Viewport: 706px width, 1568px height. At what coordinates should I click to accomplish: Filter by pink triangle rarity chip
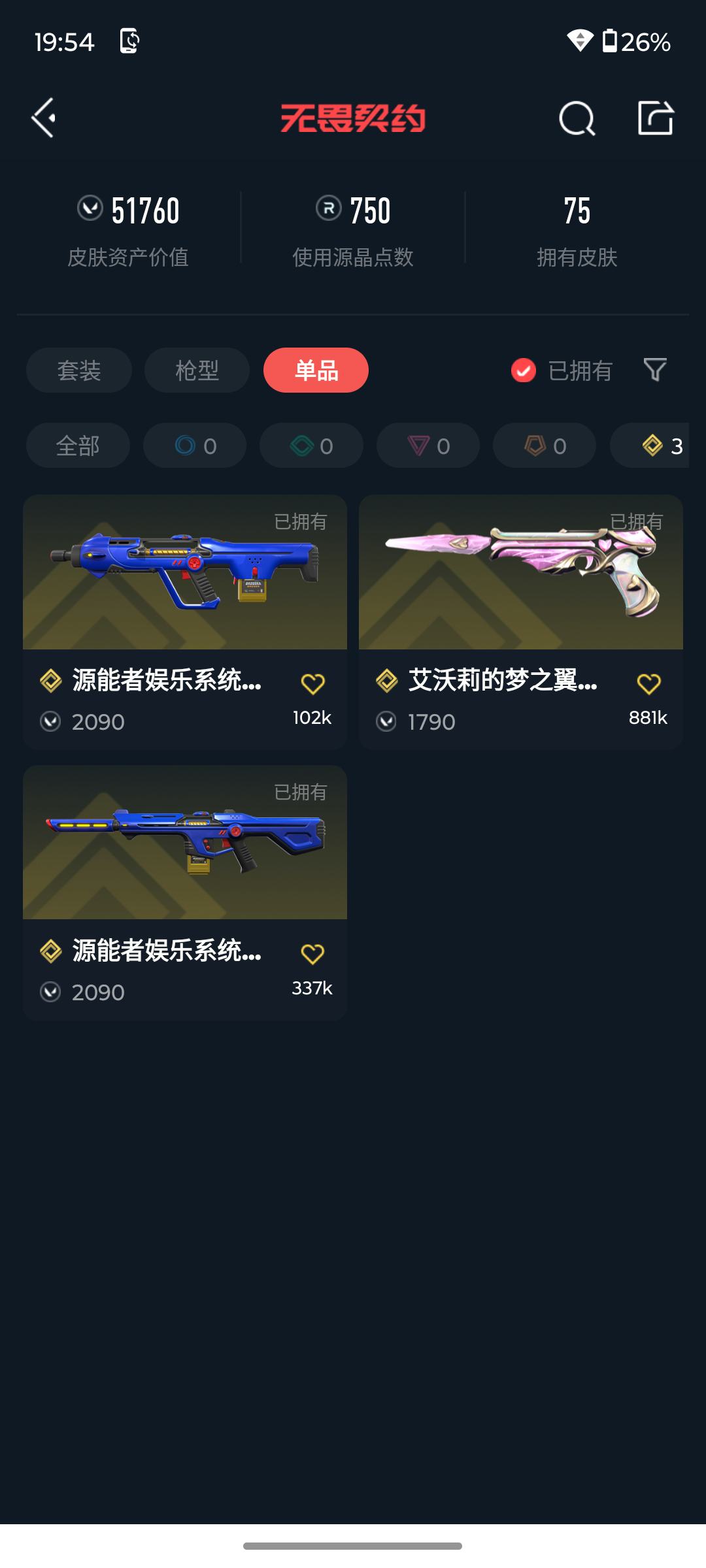(428, 446)
